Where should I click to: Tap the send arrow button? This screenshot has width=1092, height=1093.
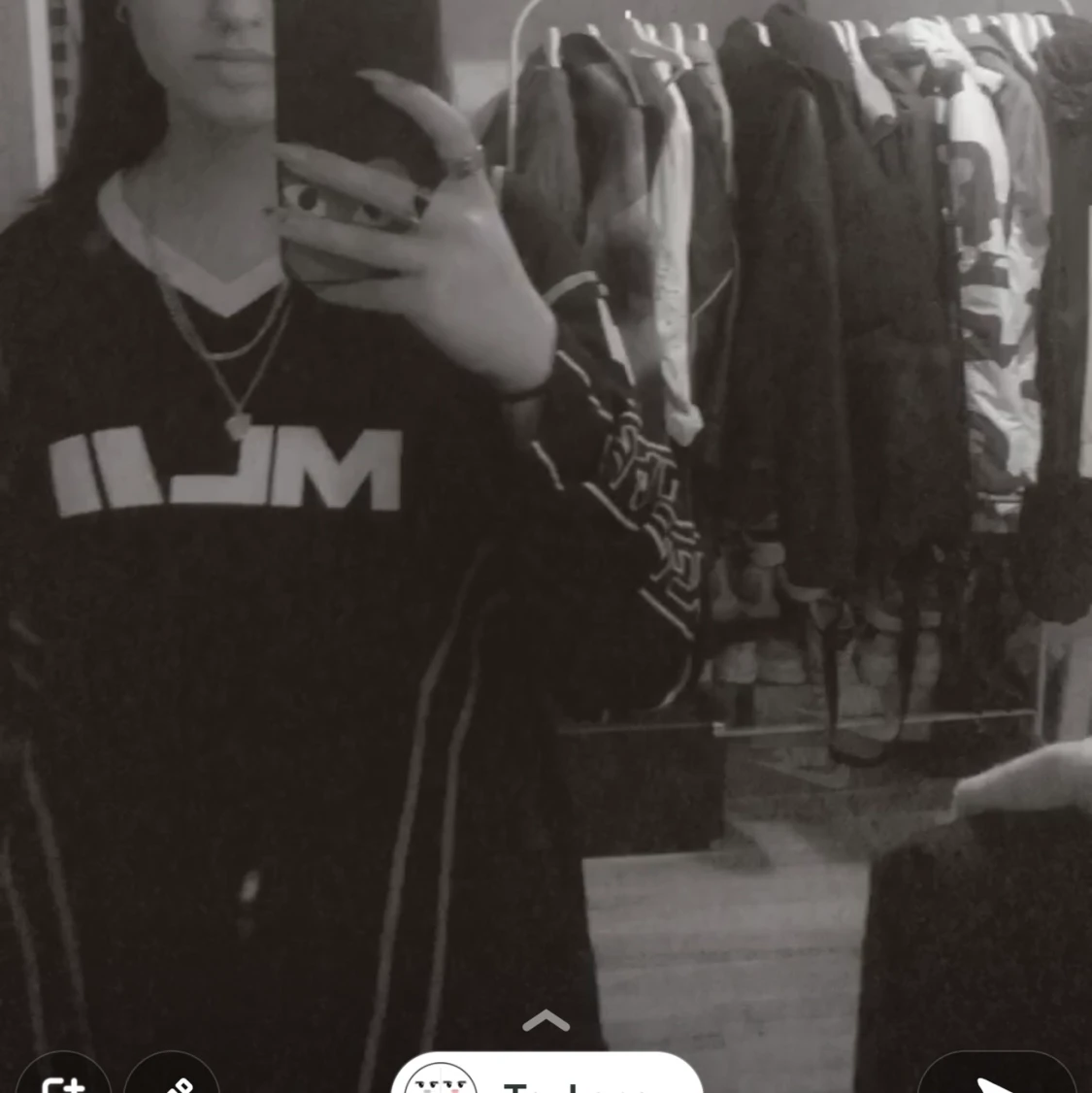(997, 1081)
